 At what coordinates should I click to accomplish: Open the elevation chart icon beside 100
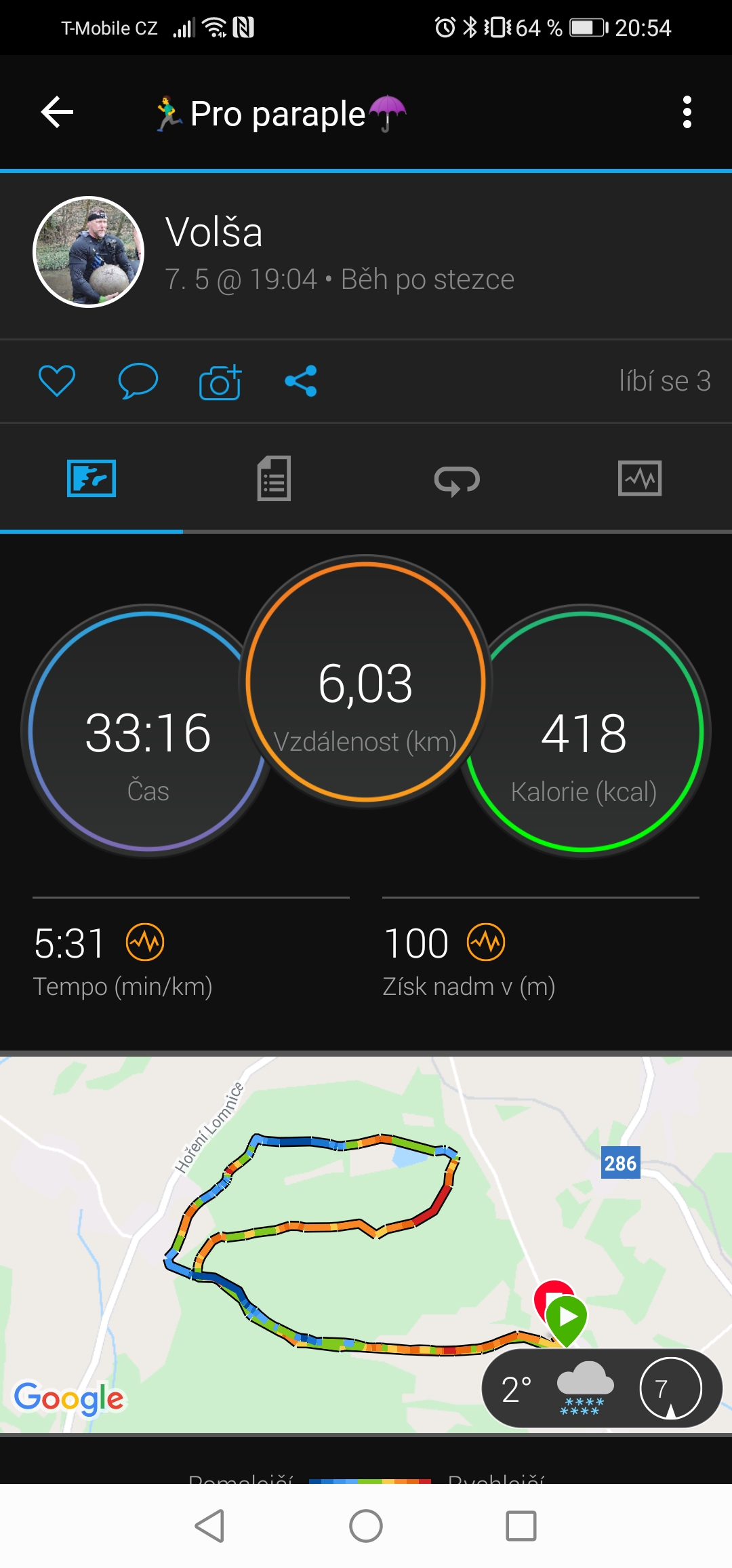coord(486,942)
